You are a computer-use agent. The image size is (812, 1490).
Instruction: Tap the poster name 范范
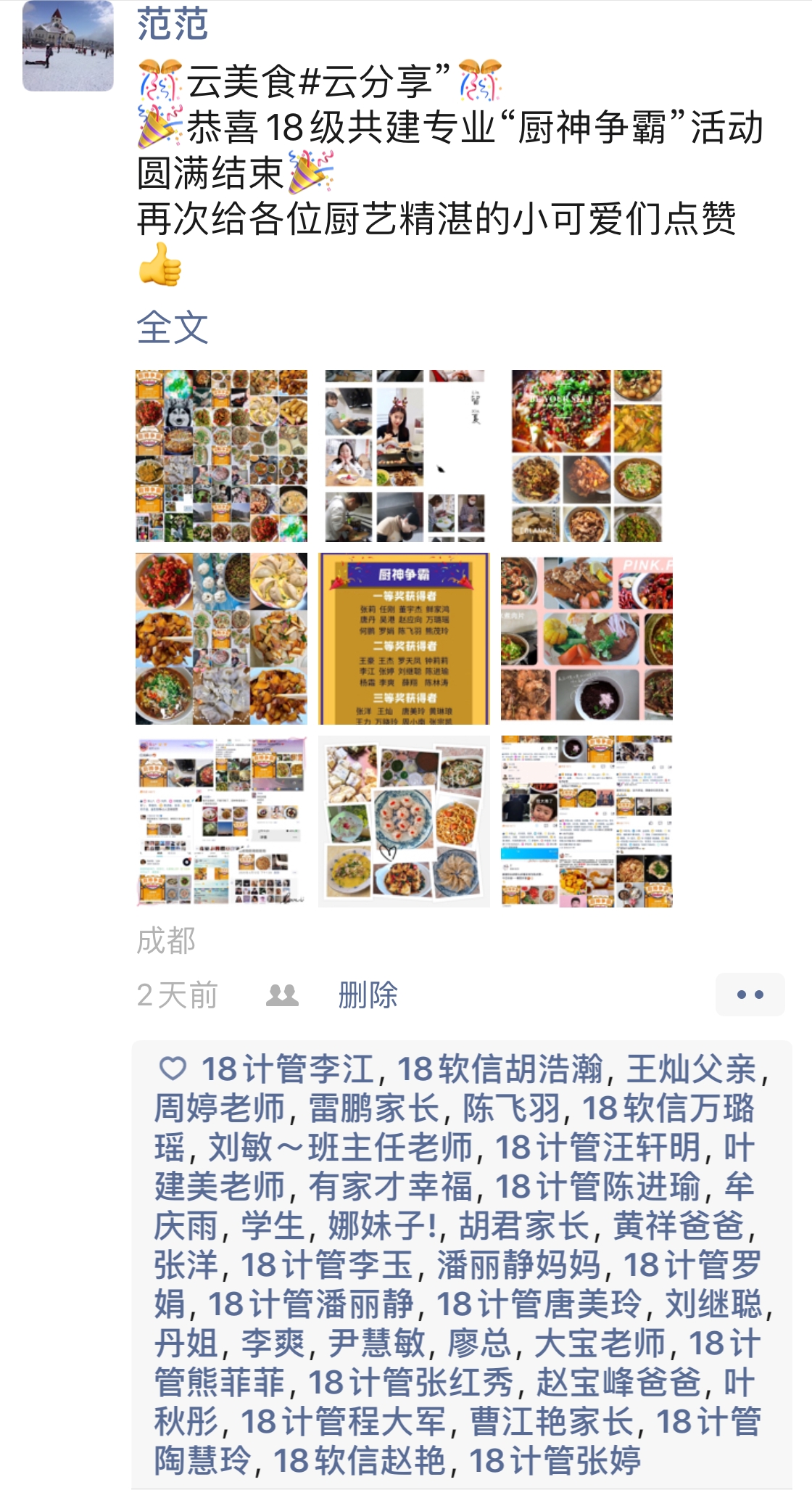(173, 24)
